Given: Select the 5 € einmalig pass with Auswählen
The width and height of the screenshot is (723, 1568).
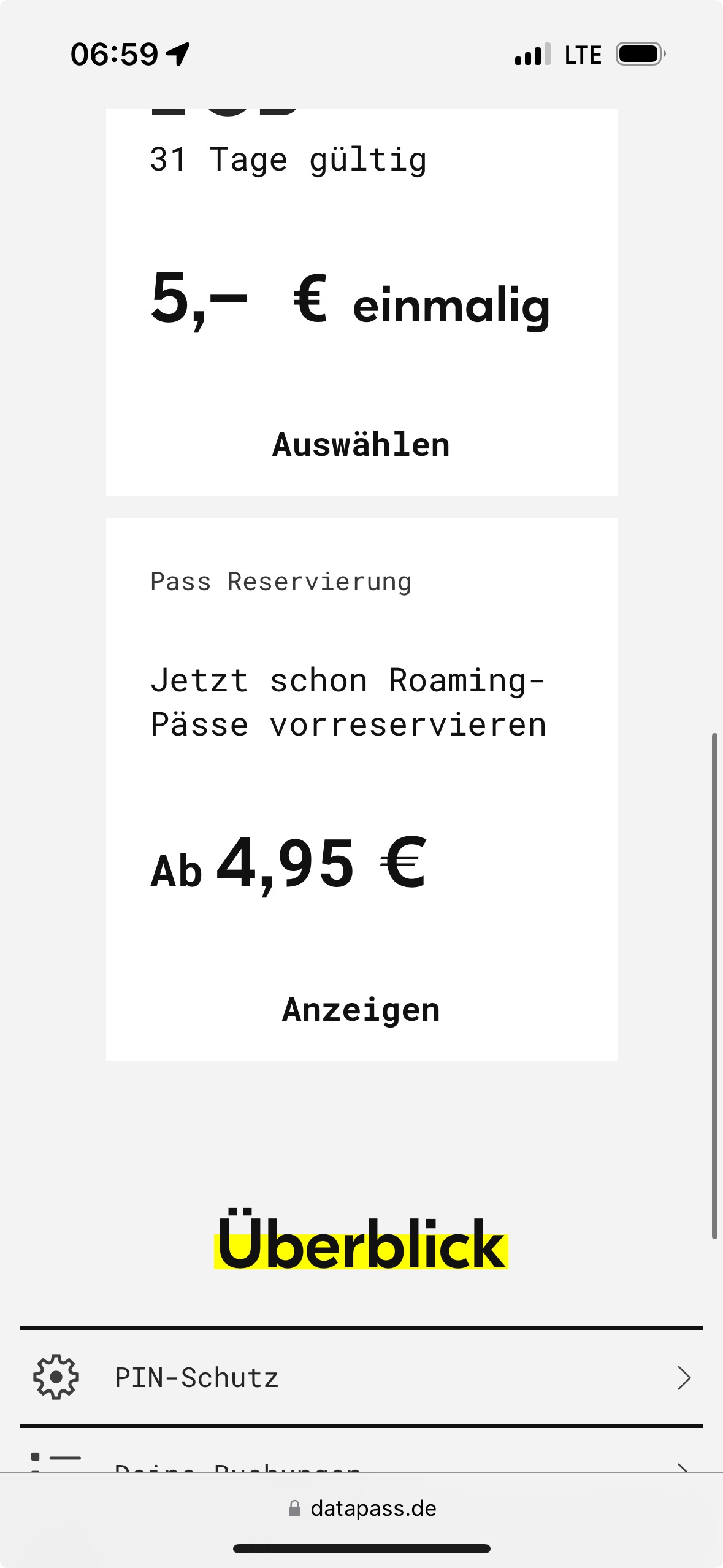Looking at the screenshot, I should pos(361,445).
